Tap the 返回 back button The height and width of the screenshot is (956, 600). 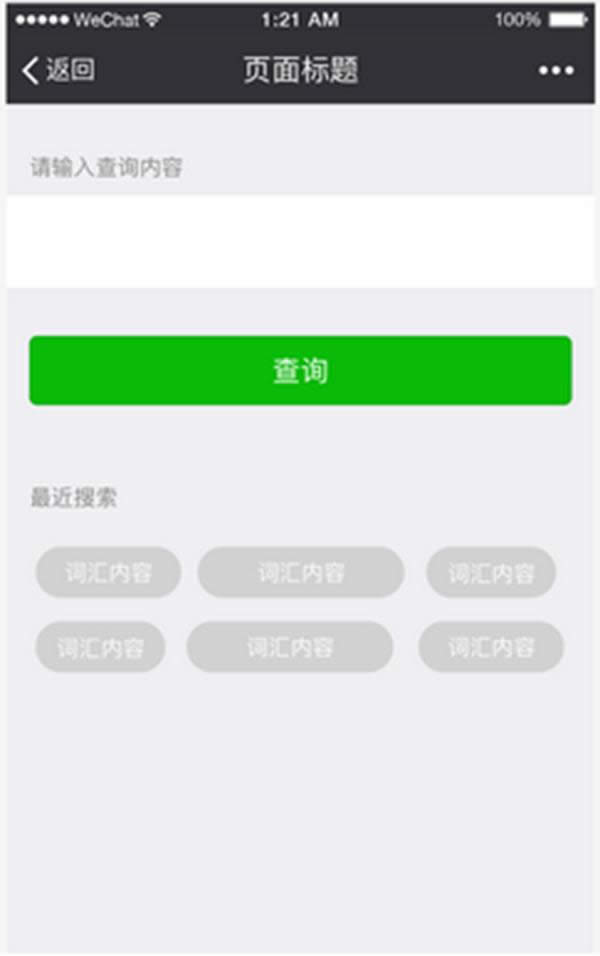coord(59,70)
